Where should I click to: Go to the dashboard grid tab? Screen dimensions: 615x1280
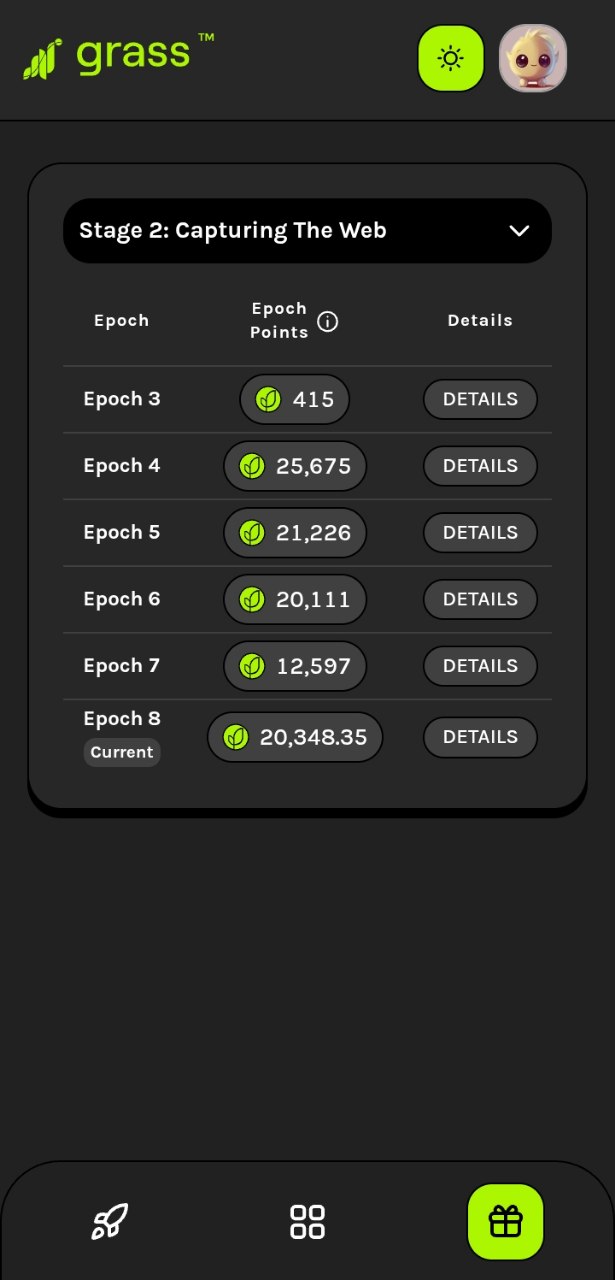point(307,1221)
